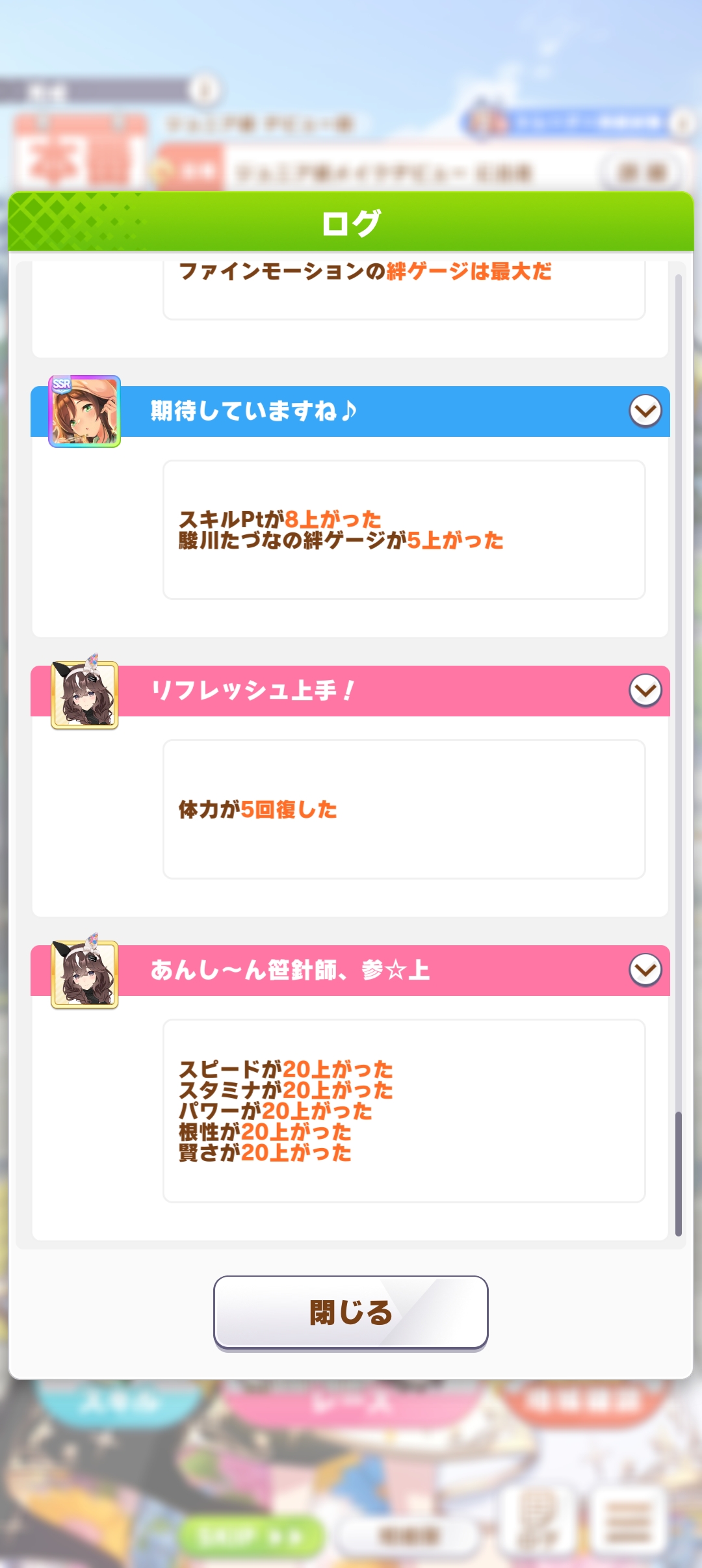Collapse the あんし〜ん笹針師、参☆上 entry

[645, 970]
